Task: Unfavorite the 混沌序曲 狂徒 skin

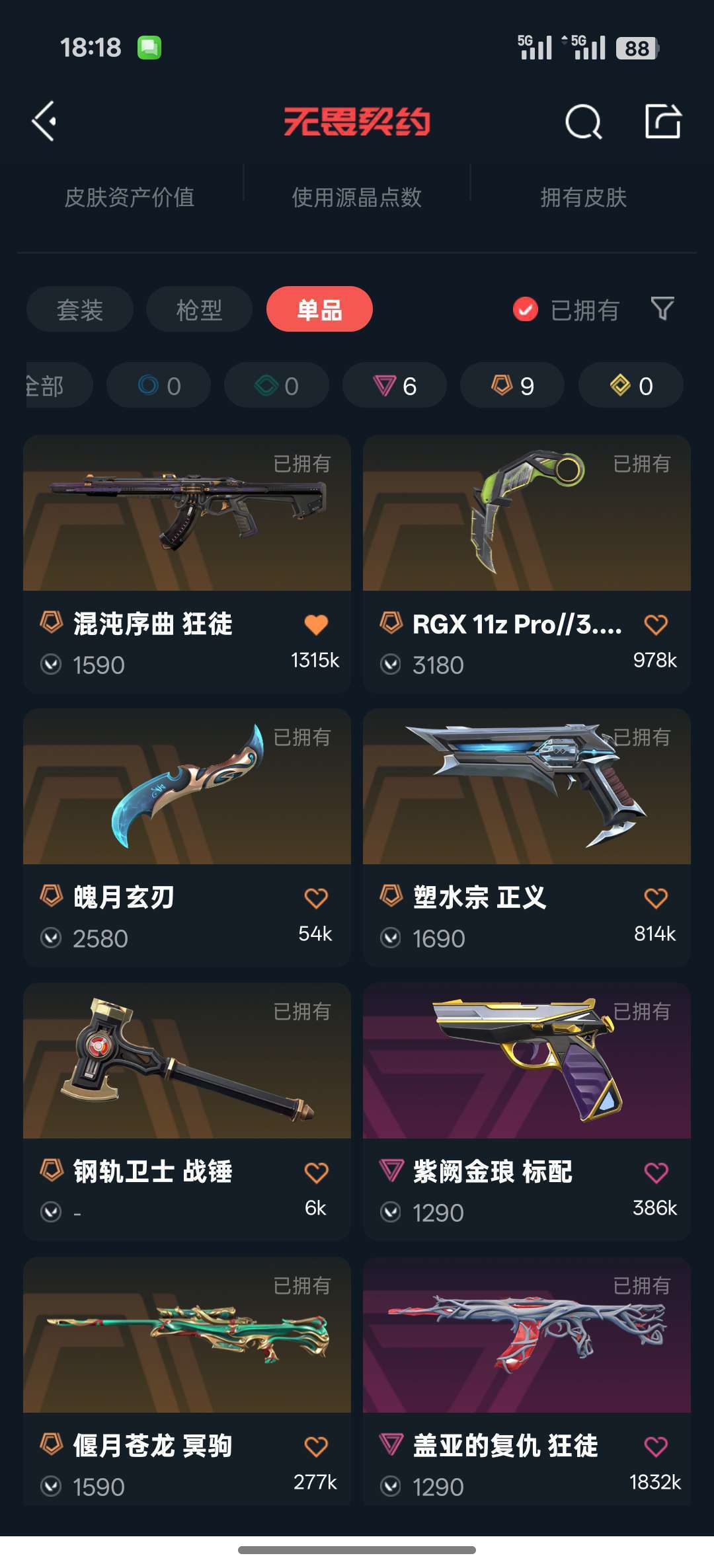Action: click(x=317, y=624)
